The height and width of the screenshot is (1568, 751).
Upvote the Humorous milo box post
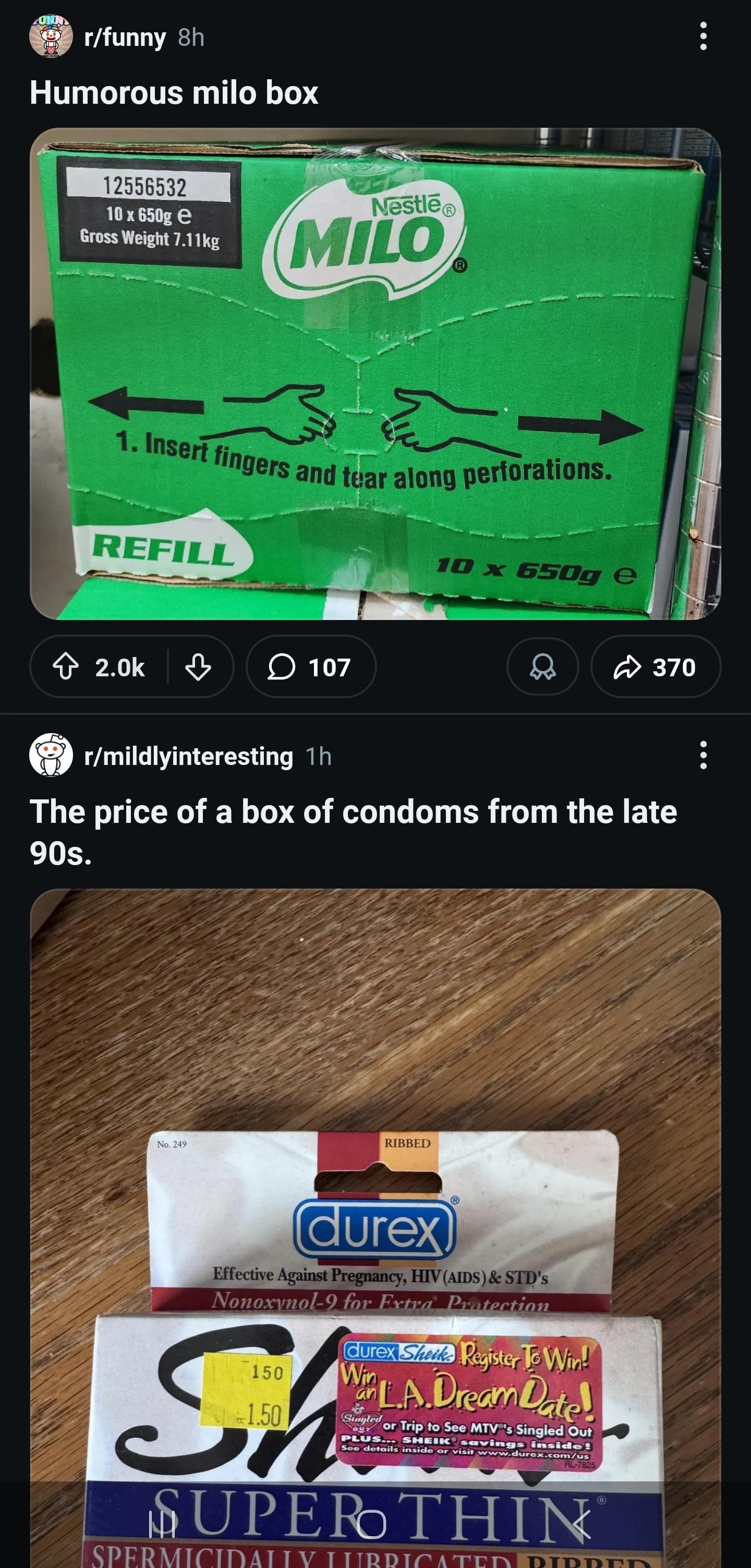[66, 666]
